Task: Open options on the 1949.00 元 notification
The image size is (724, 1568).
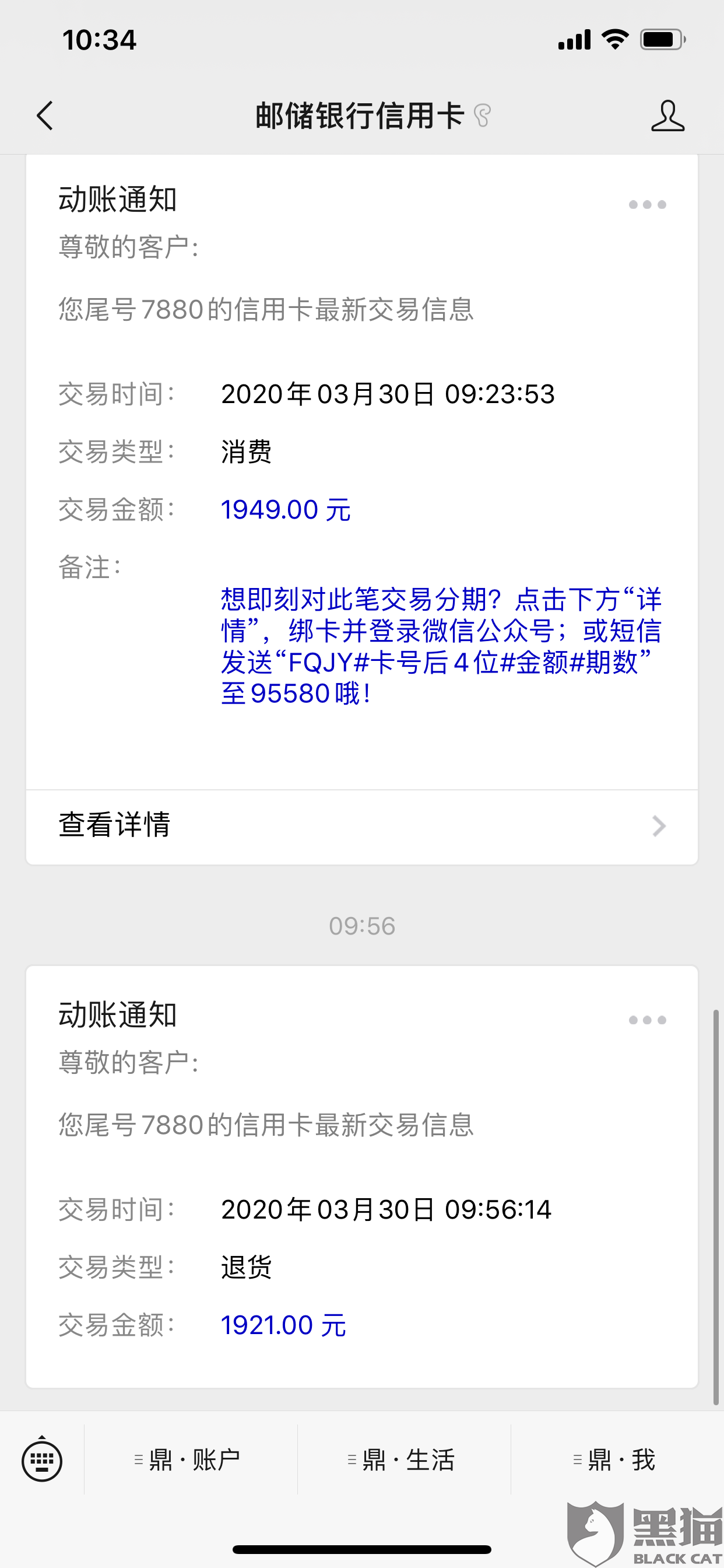Action: tap(647, 205)
